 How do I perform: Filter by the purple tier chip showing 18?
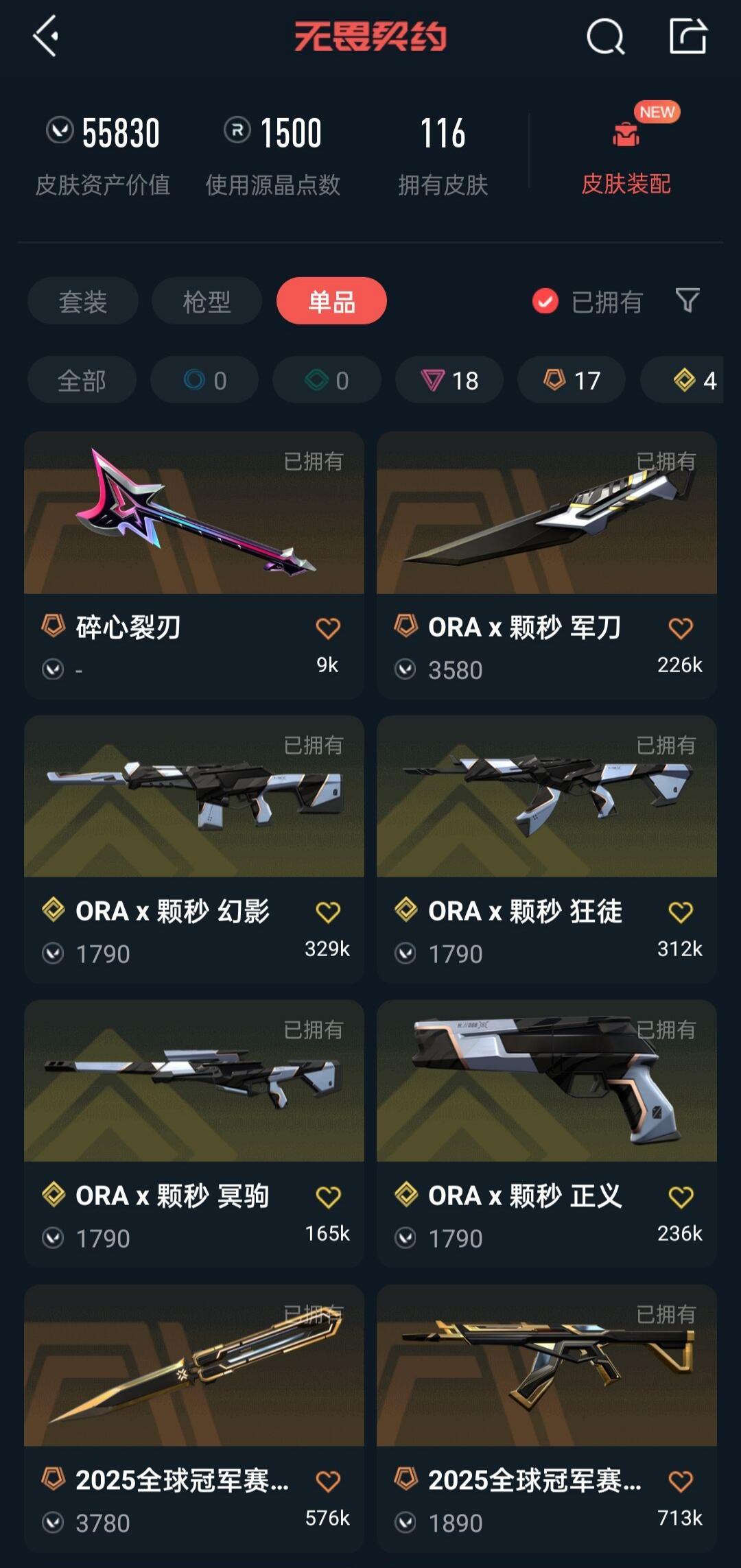(x=449, y=380)
